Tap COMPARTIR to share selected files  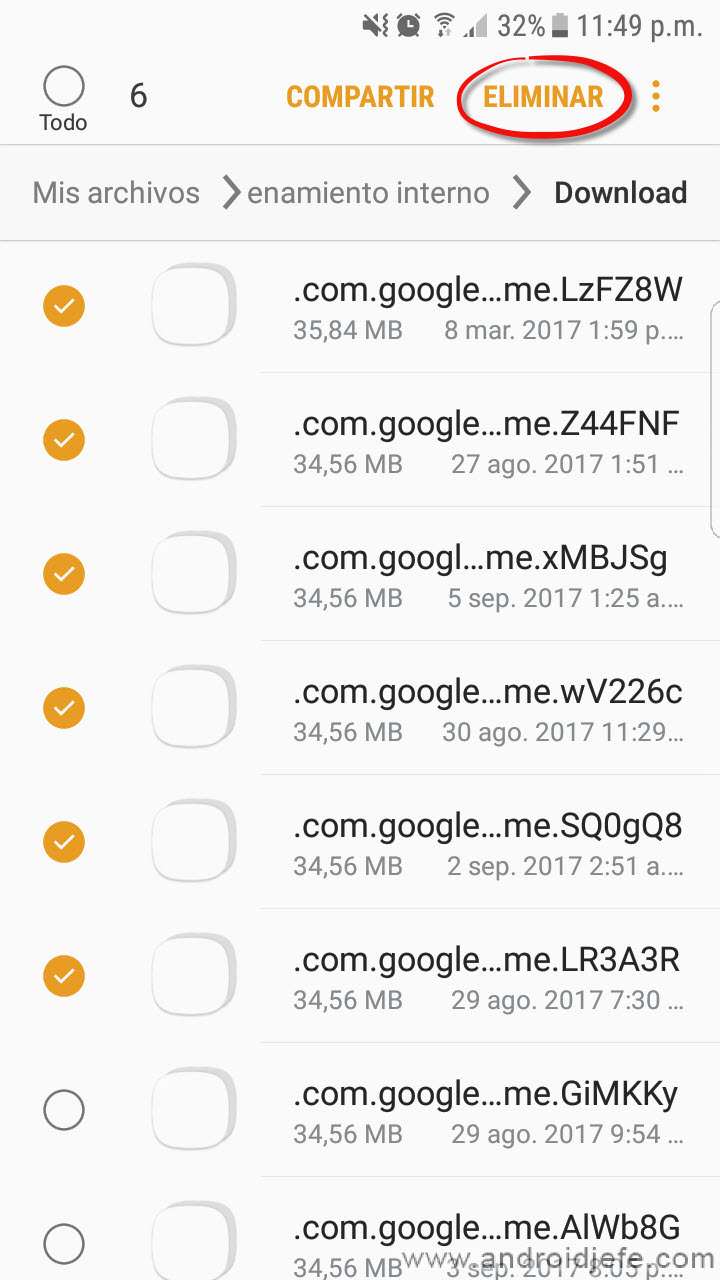pyautogui.click(x=360, y=97)
